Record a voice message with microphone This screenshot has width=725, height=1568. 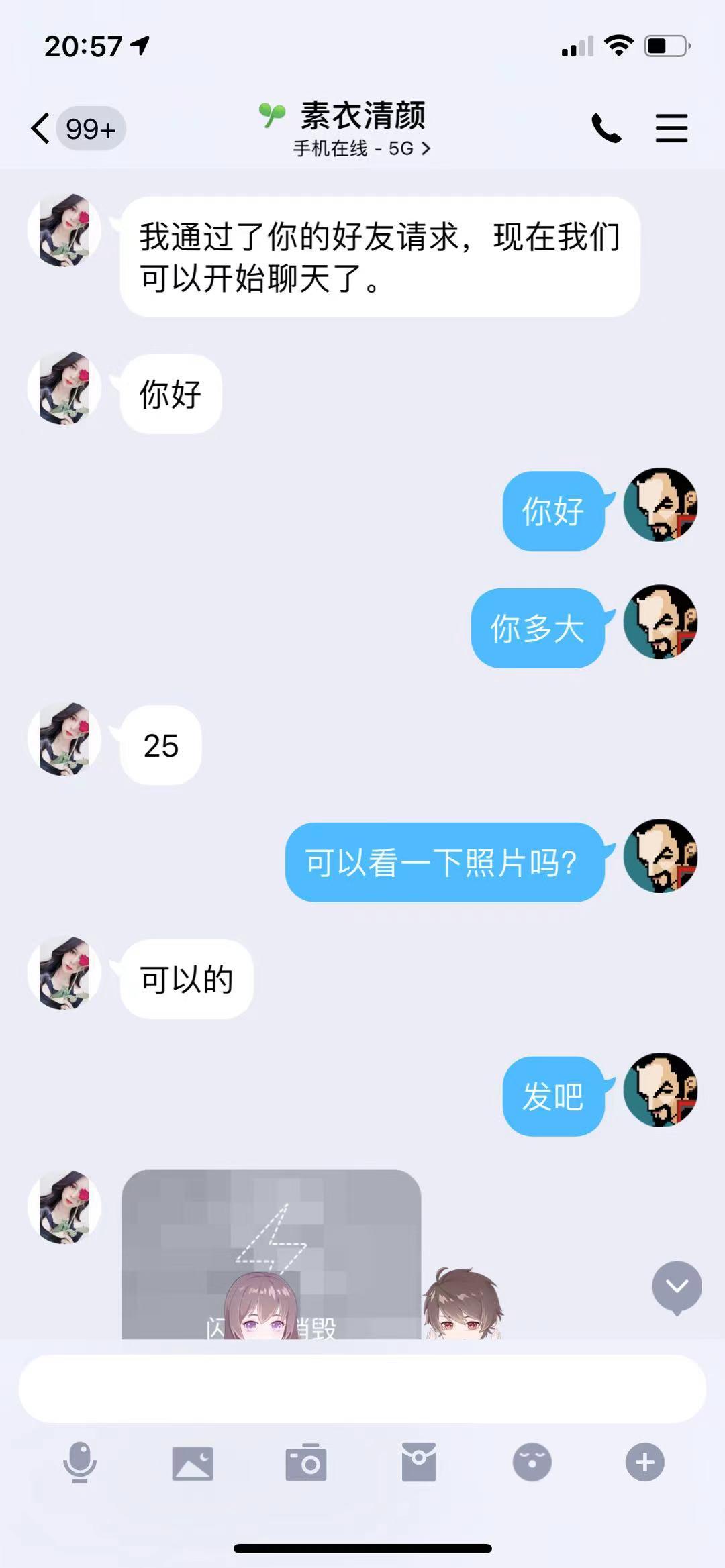79,1462
